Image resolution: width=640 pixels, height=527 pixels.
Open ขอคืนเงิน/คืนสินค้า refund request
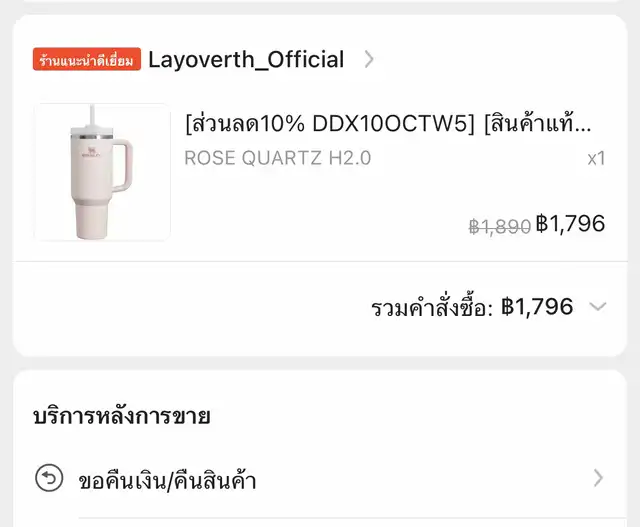(x=167, y=480)
